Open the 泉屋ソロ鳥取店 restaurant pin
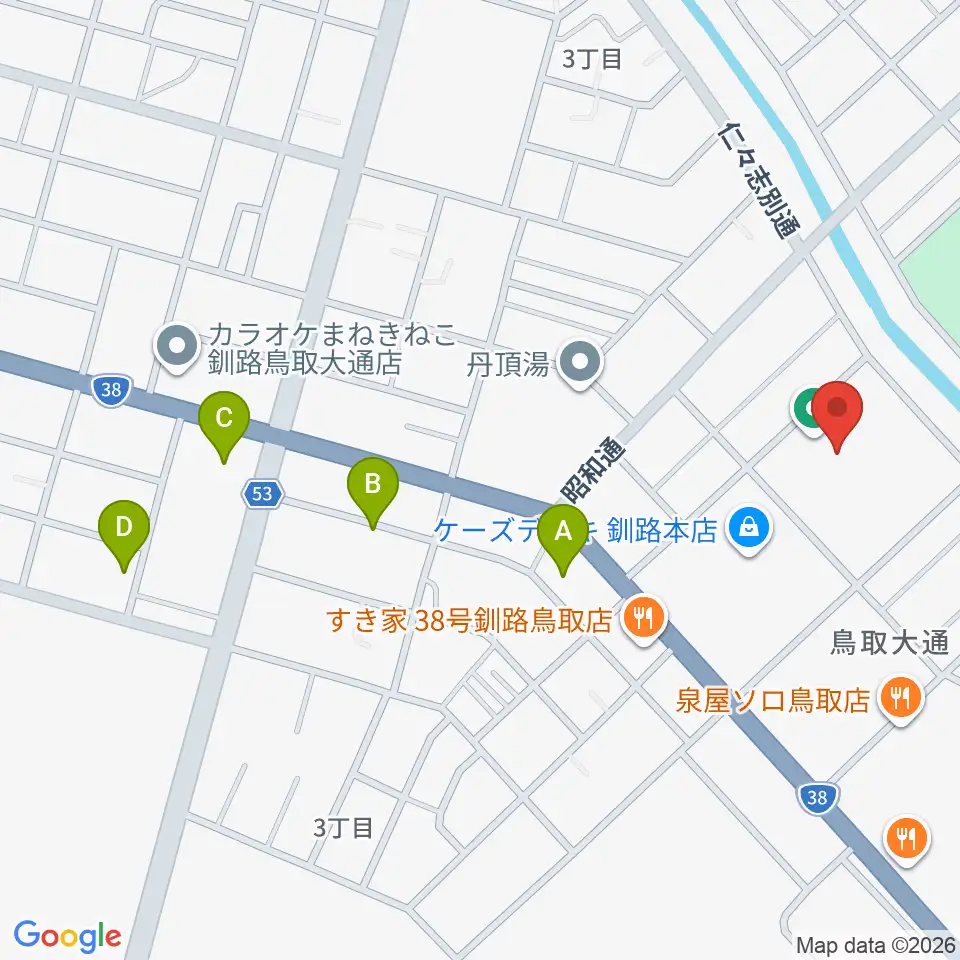This screenshot has width=960, height=960. [900, 699]
